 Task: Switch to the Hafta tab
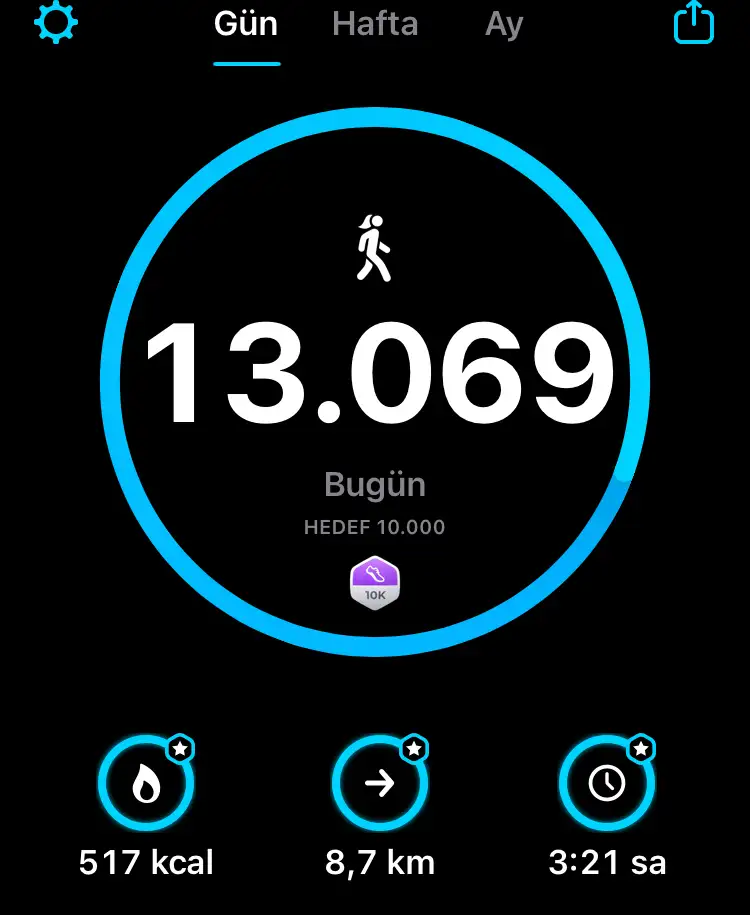(x=375, y=24)
